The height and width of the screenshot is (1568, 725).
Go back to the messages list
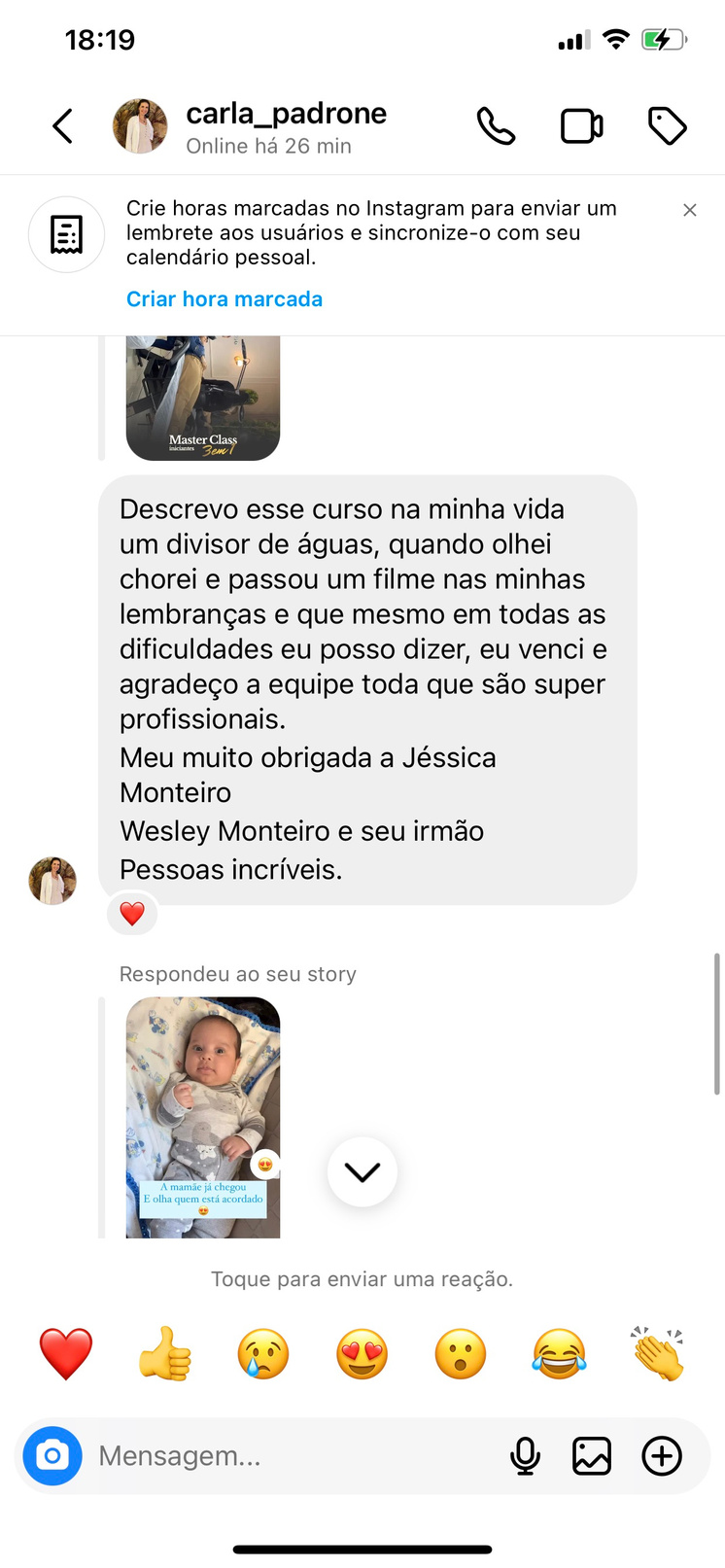pos(63,126)
